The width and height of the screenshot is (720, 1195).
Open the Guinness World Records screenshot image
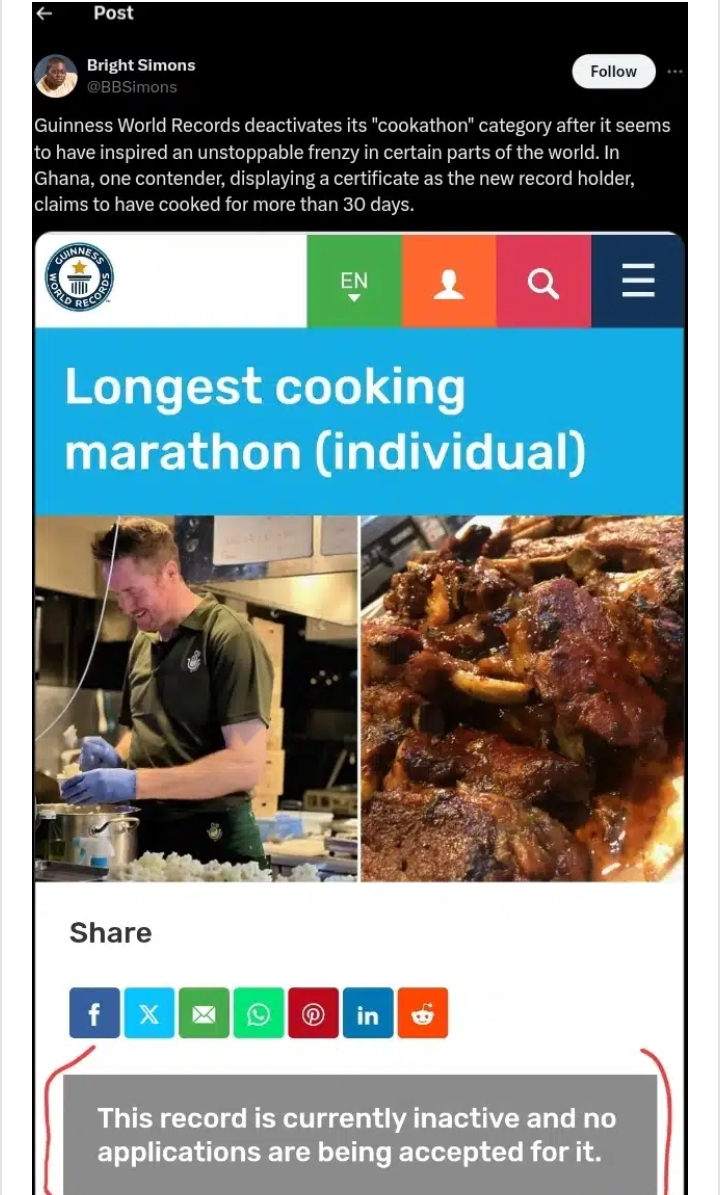click(360, 700)
